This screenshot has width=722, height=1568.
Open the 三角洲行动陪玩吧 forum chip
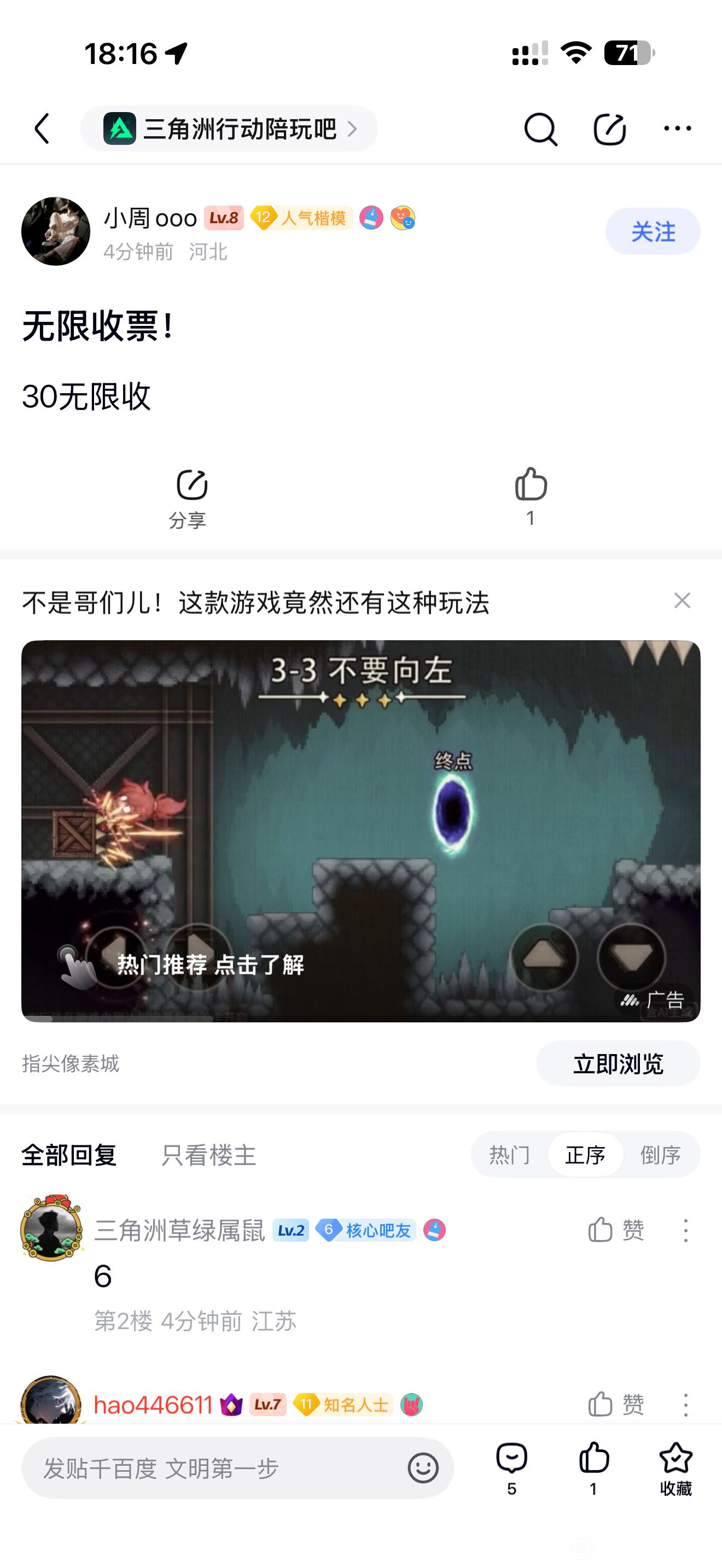pos(229,128)
